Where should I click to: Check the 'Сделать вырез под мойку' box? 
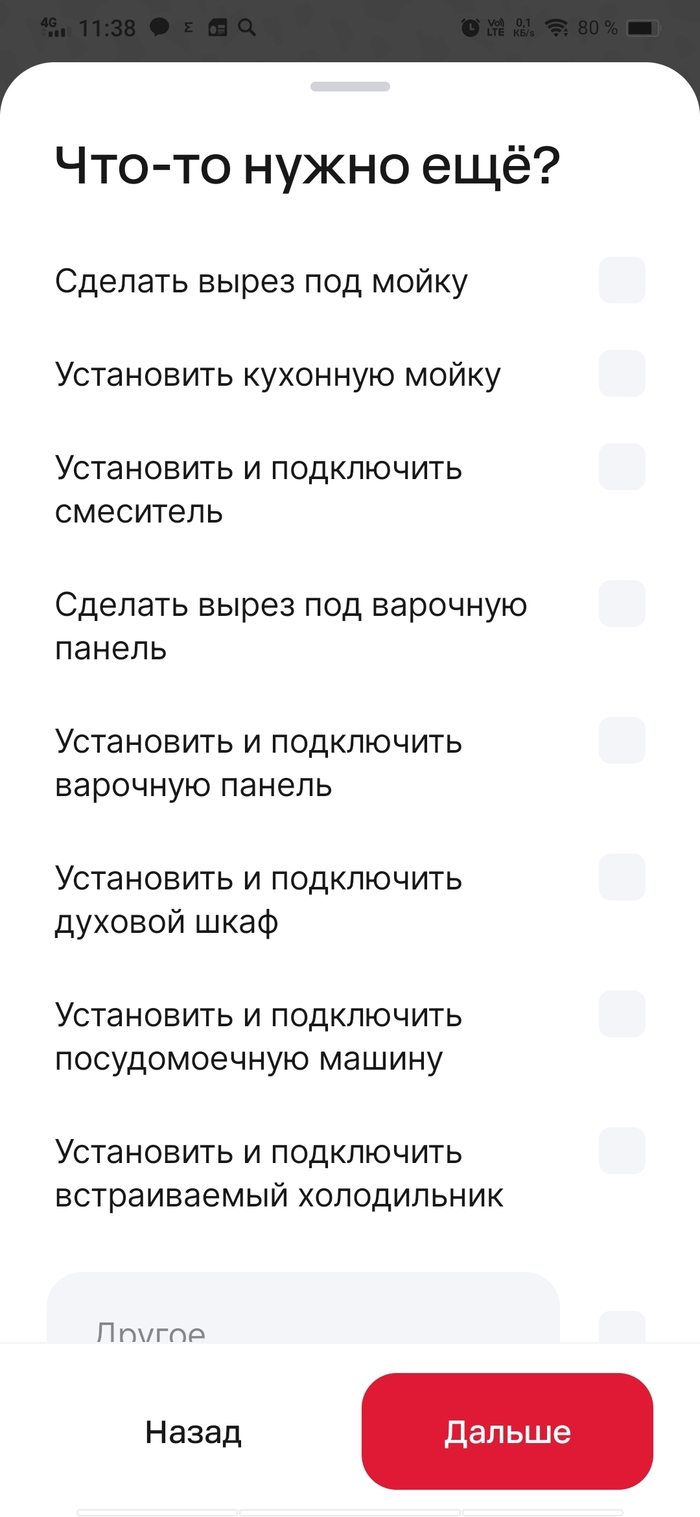point(622,280)
